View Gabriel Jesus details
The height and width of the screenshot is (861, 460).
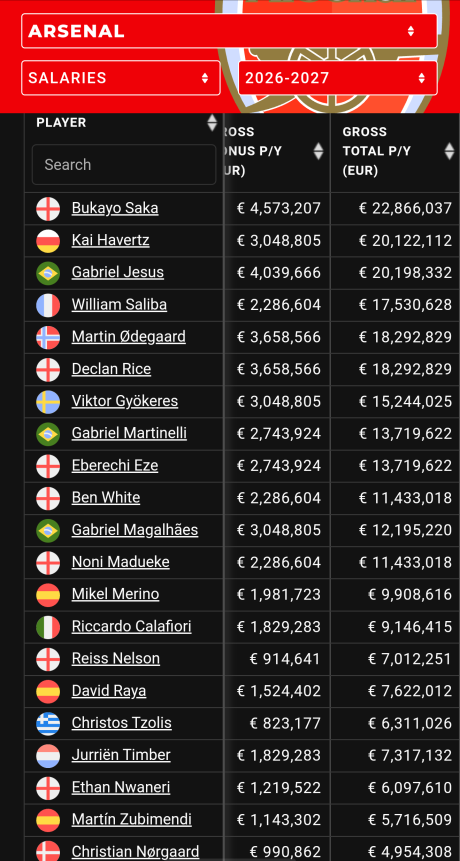pos(117,272)
